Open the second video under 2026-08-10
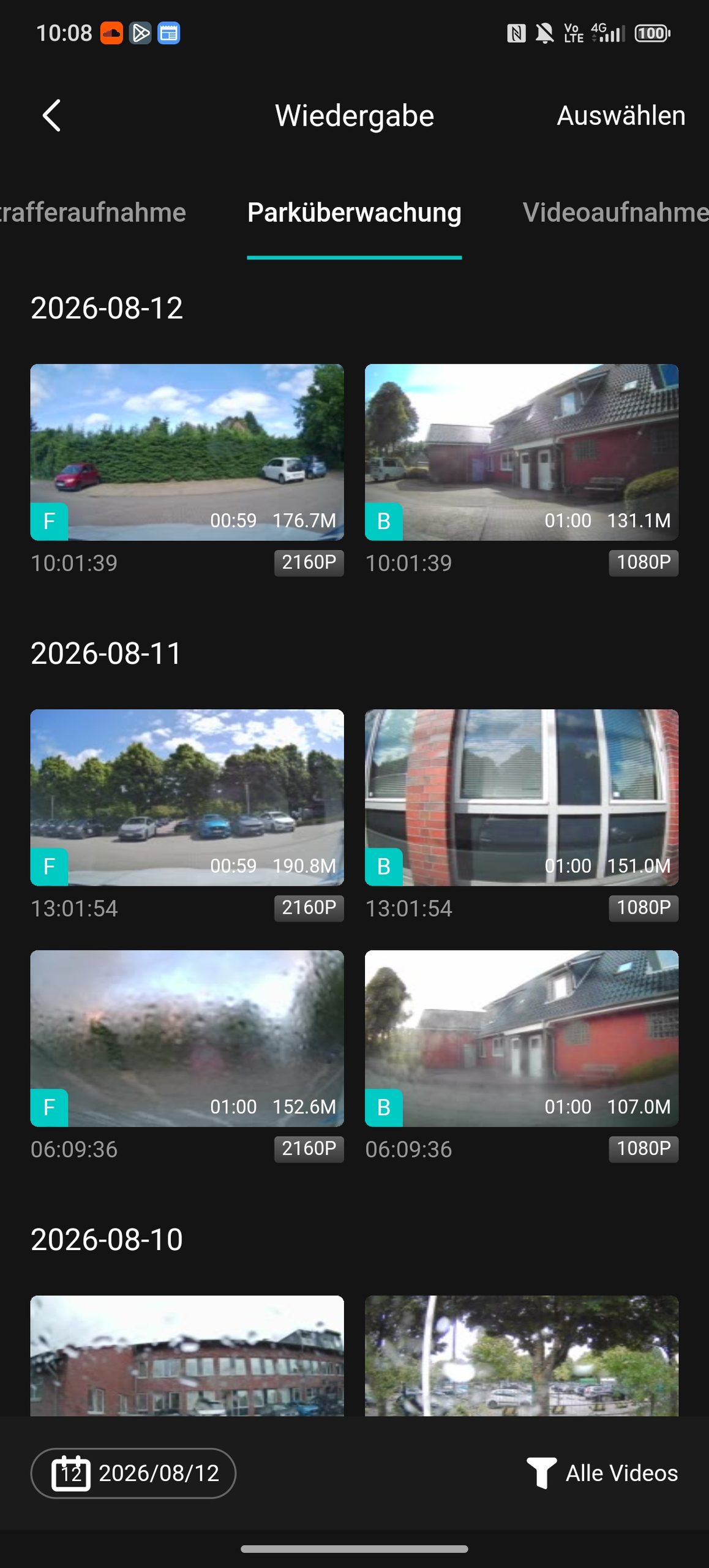 pos(522,1355)
